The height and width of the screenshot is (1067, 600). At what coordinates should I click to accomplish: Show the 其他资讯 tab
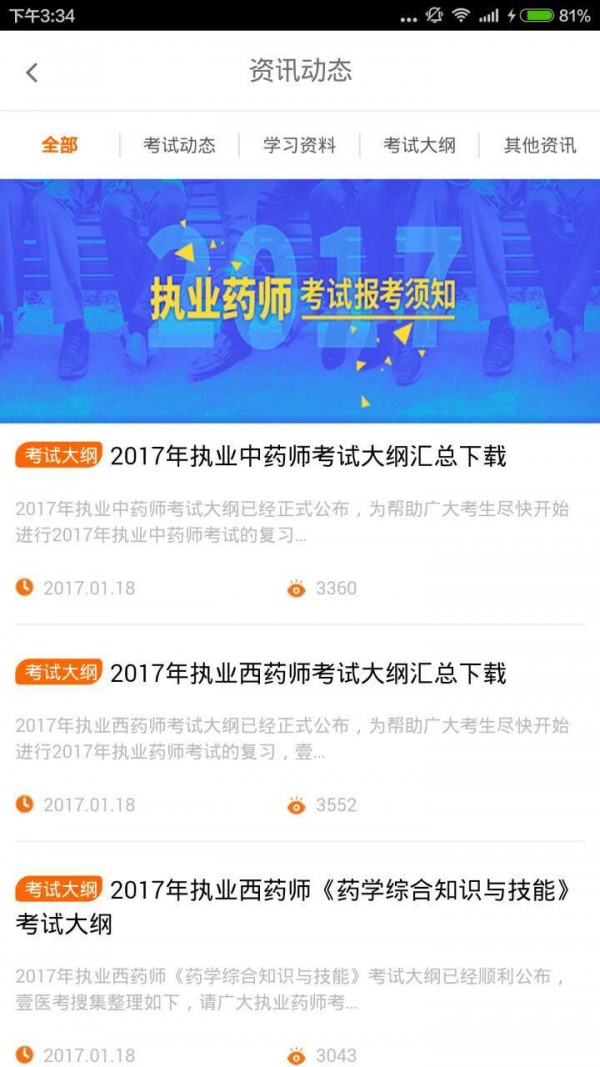pyautogui.click(x=540, y=145)
